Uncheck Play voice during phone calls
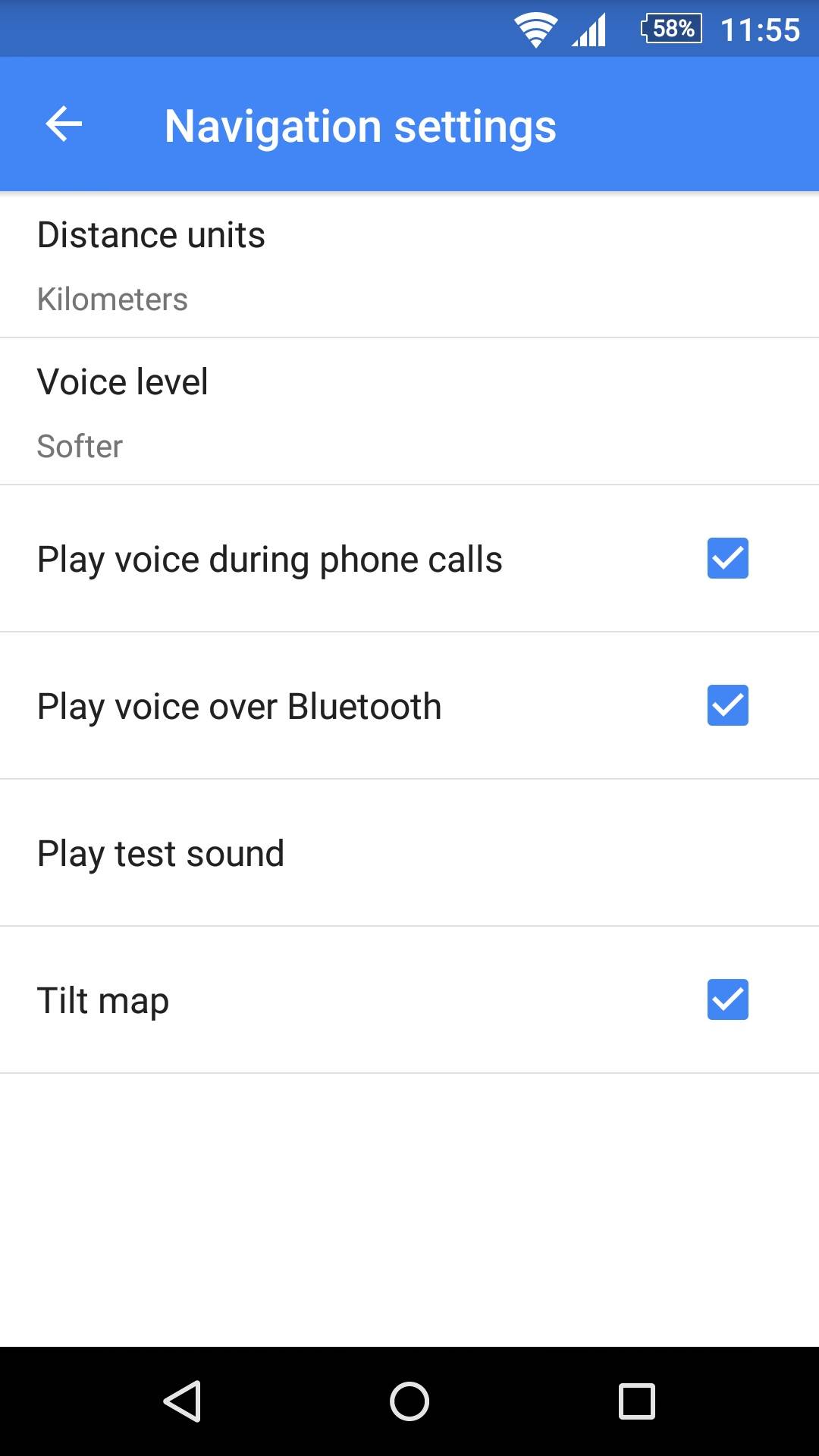 coord(727,558)
